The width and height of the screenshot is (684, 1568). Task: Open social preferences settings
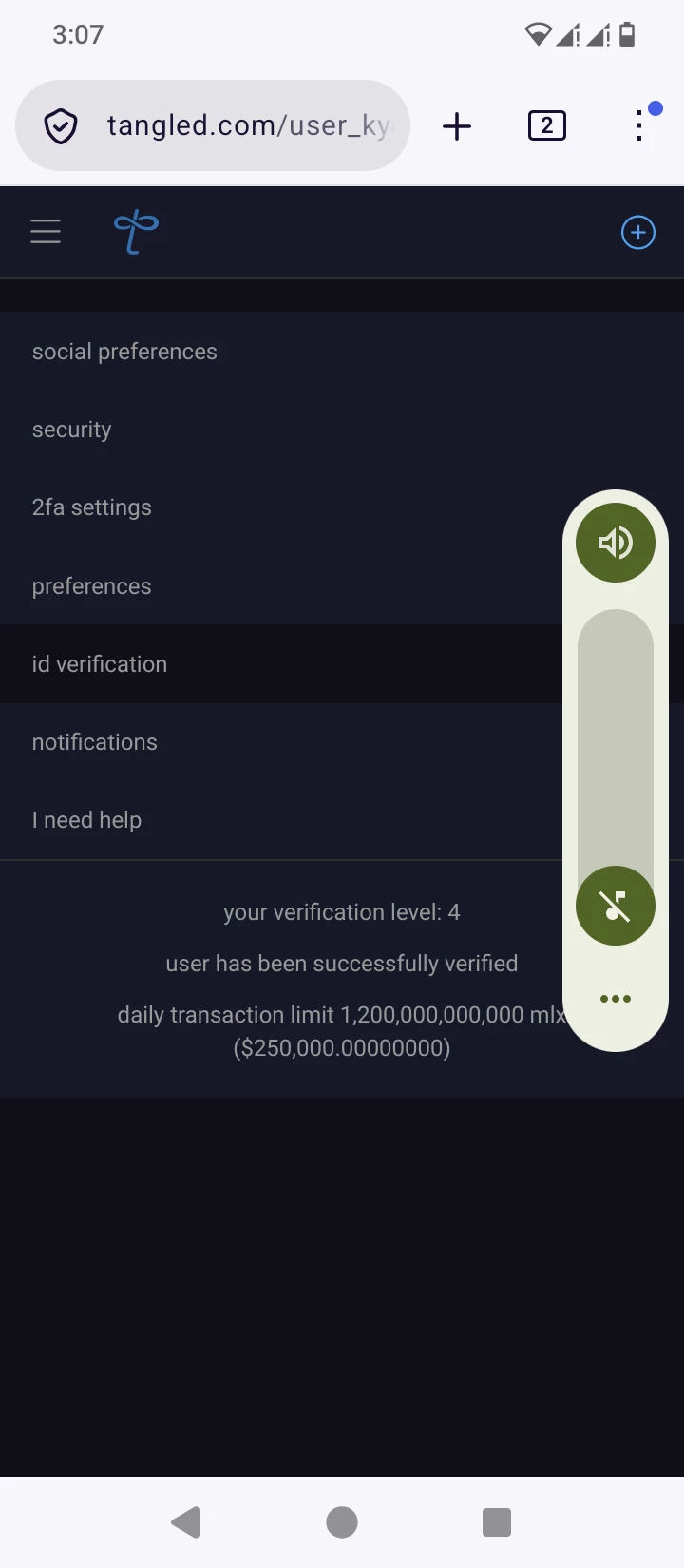click(342, 352)
